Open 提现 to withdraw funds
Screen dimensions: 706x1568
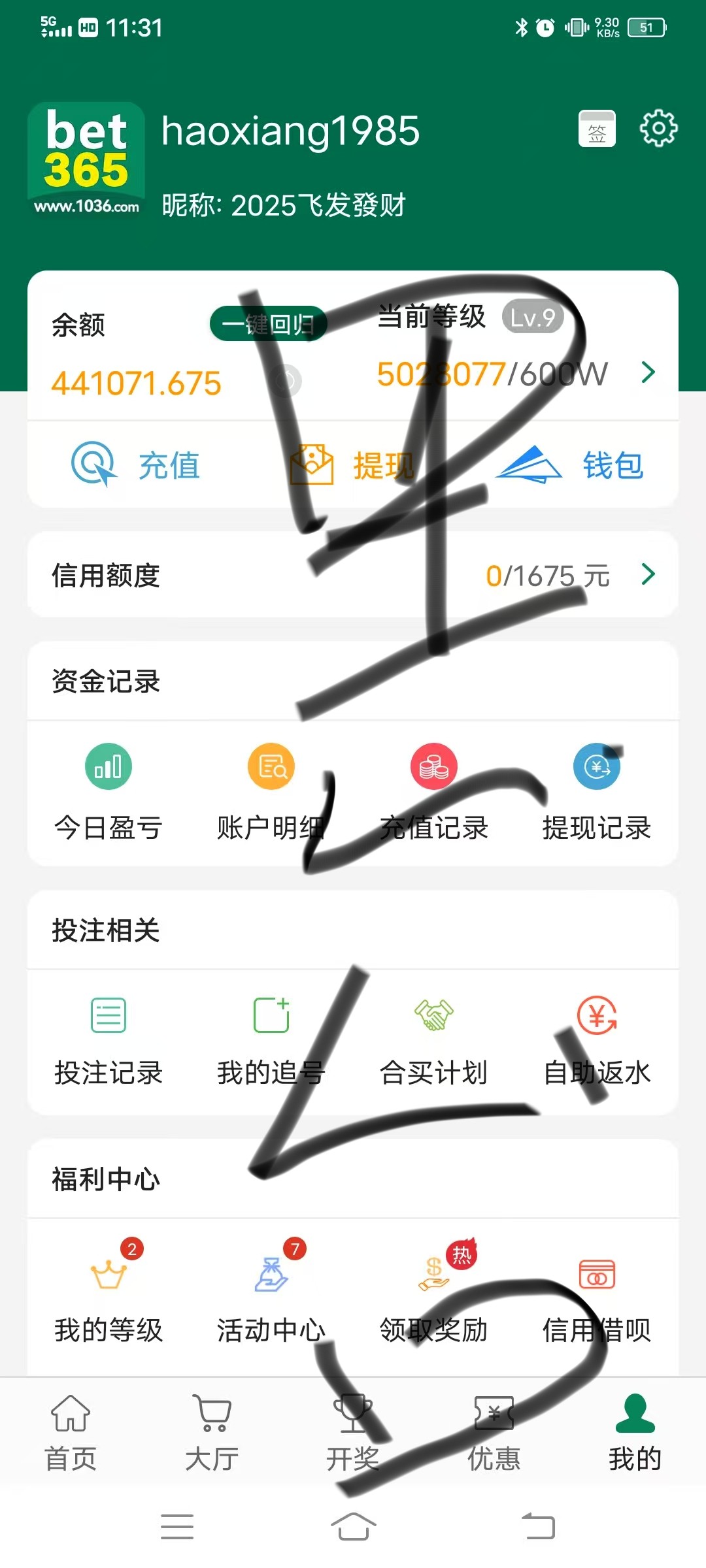click(x=353, y=465)
